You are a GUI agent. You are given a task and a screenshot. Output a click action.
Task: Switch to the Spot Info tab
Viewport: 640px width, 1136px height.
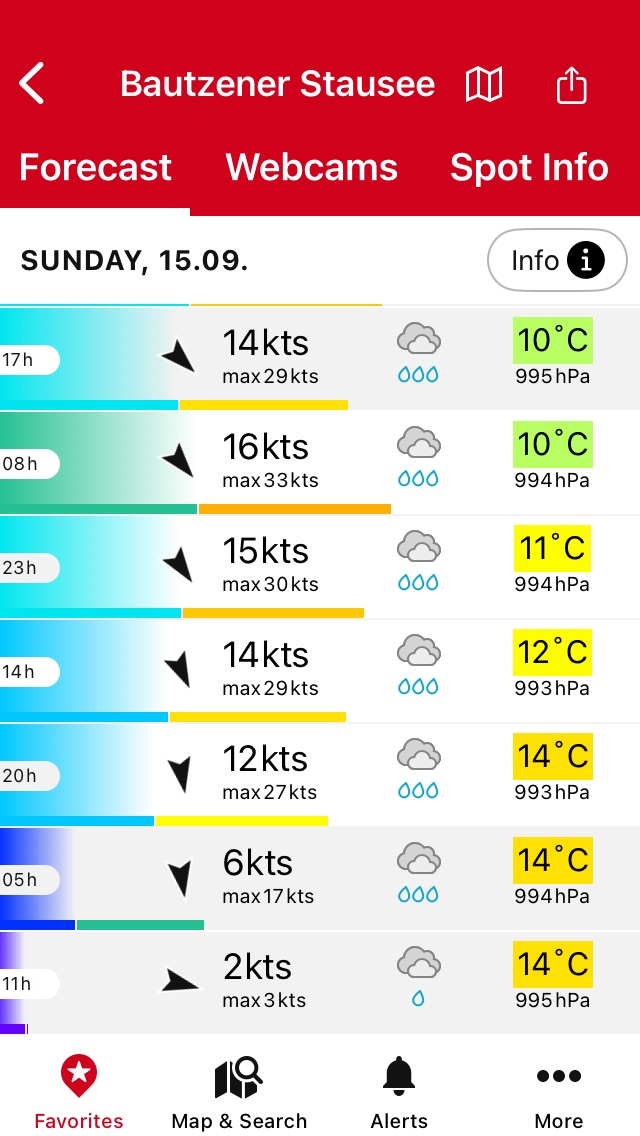tap(529, 167)
